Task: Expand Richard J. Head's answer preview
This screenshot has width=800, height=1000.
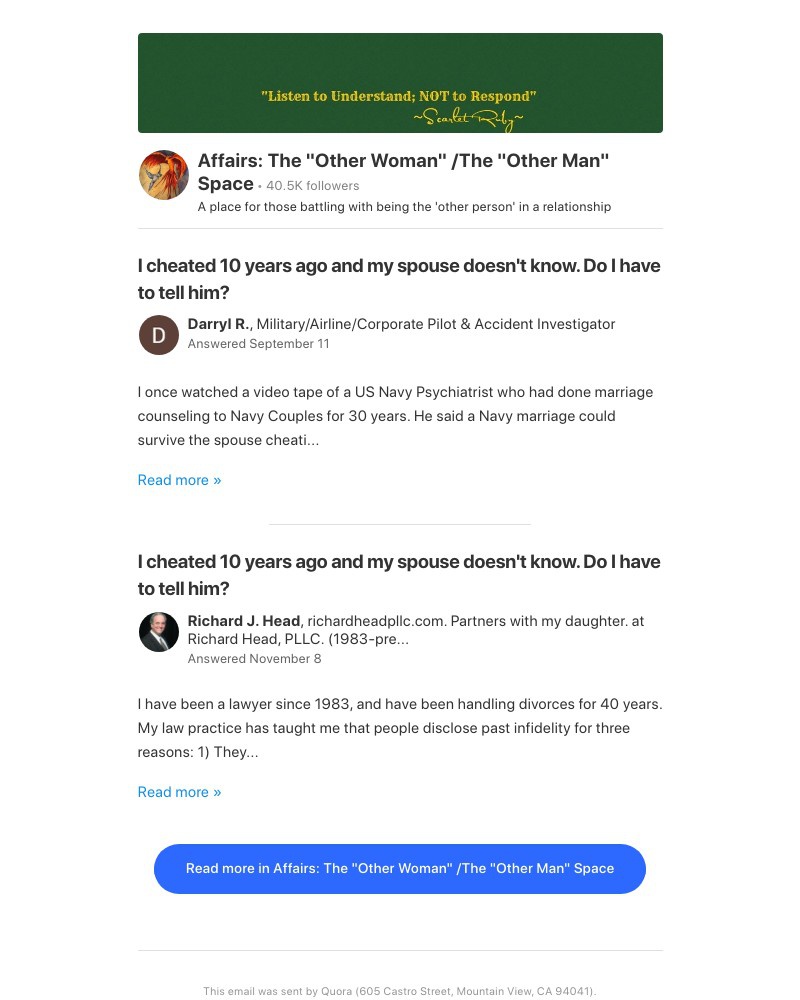Action: (x=179, y=791)
